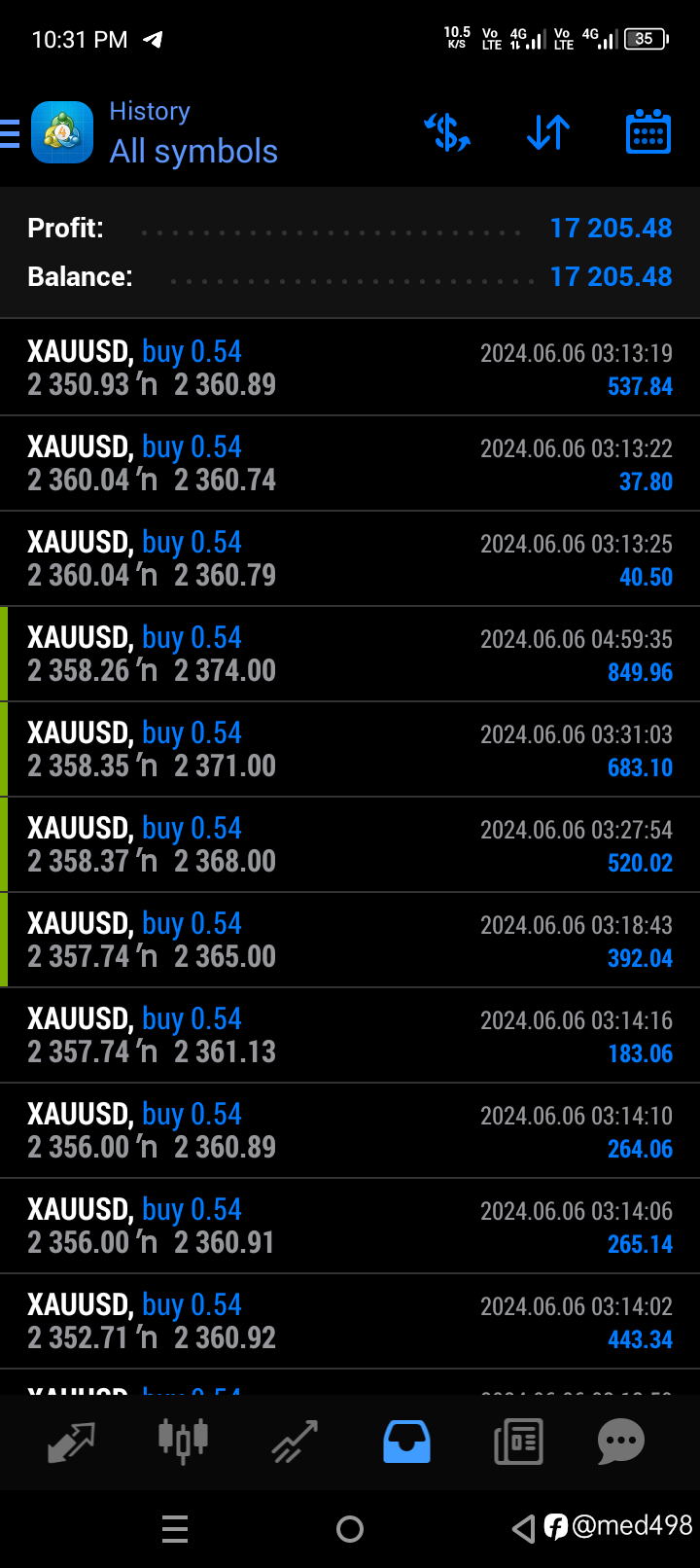Image resolution: width=700 pixels, height=1568 pixels.
Task: Expand the XAUUSD trade with profit 443.34
Action: pyautogui.click(x=350, y=1322)
